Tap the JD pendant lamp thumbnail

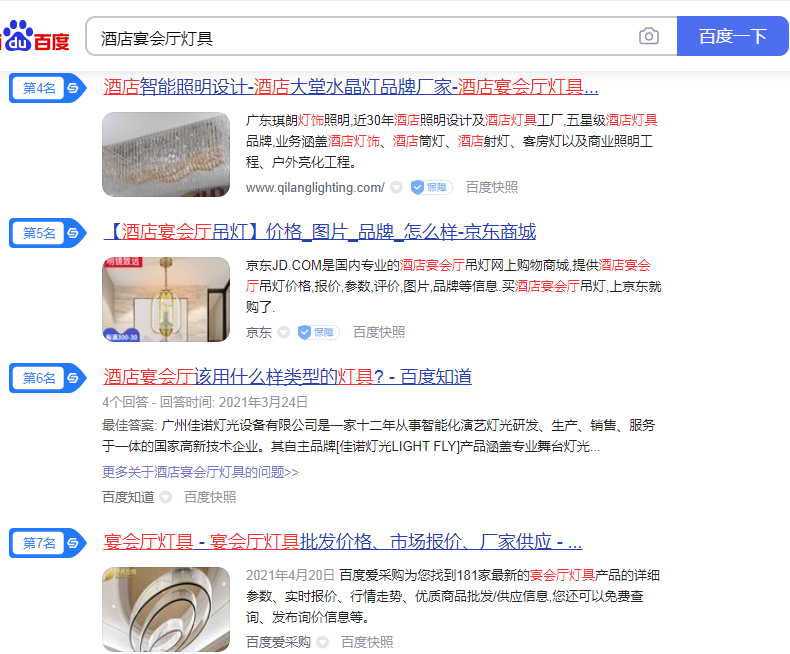coord(152,299)
